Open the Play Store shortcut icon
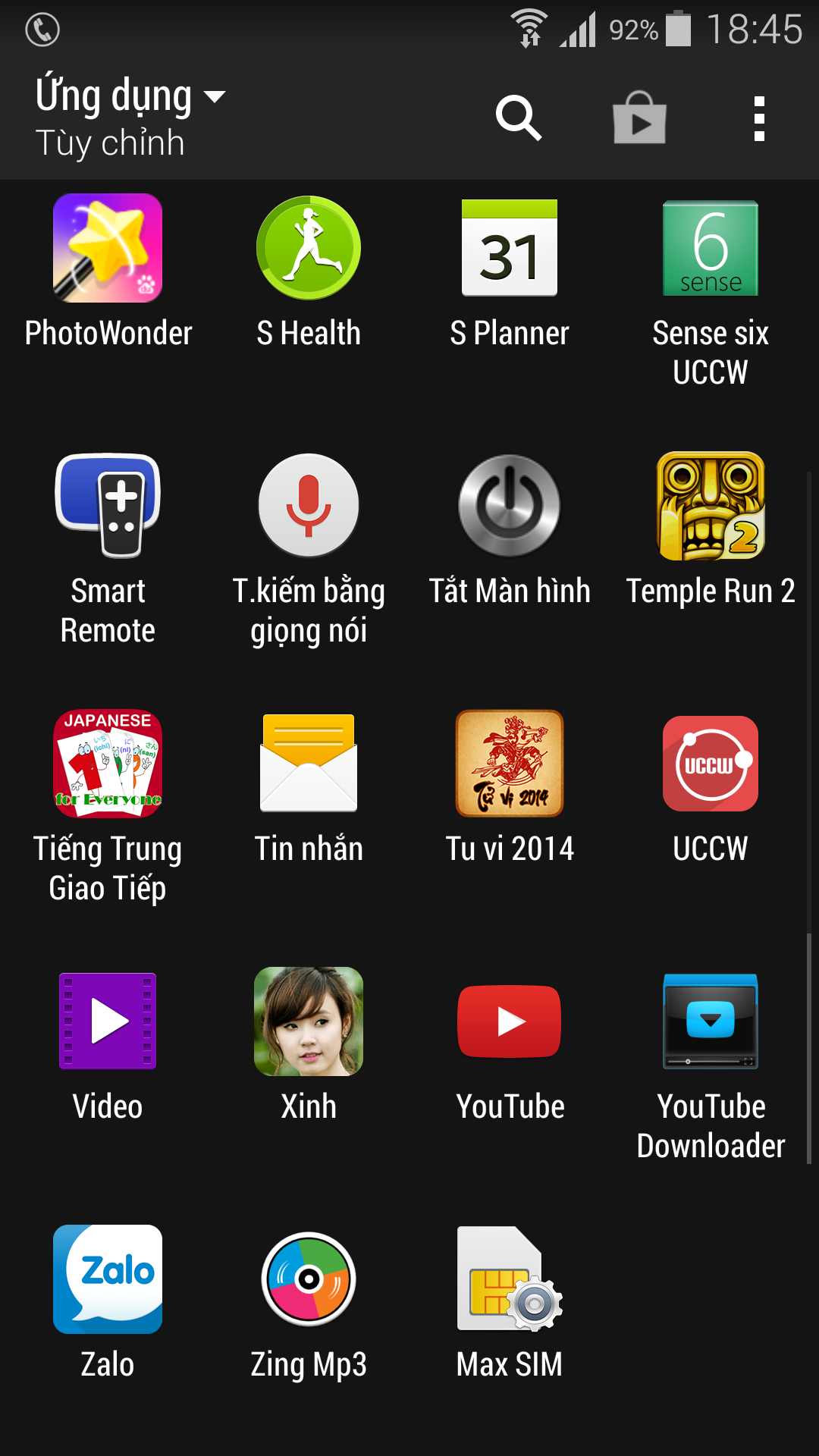Screen dimensions: 819x1456 tap(639, 118)
